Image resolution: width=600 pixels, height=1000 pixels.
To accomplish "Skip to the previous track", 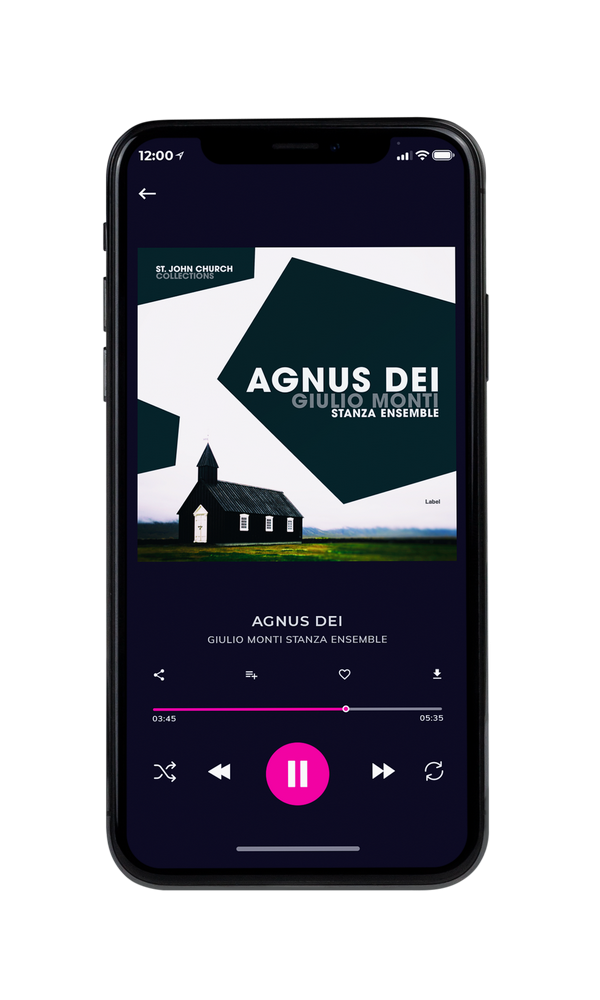I will pyautogui.click(x=219, y=772).
